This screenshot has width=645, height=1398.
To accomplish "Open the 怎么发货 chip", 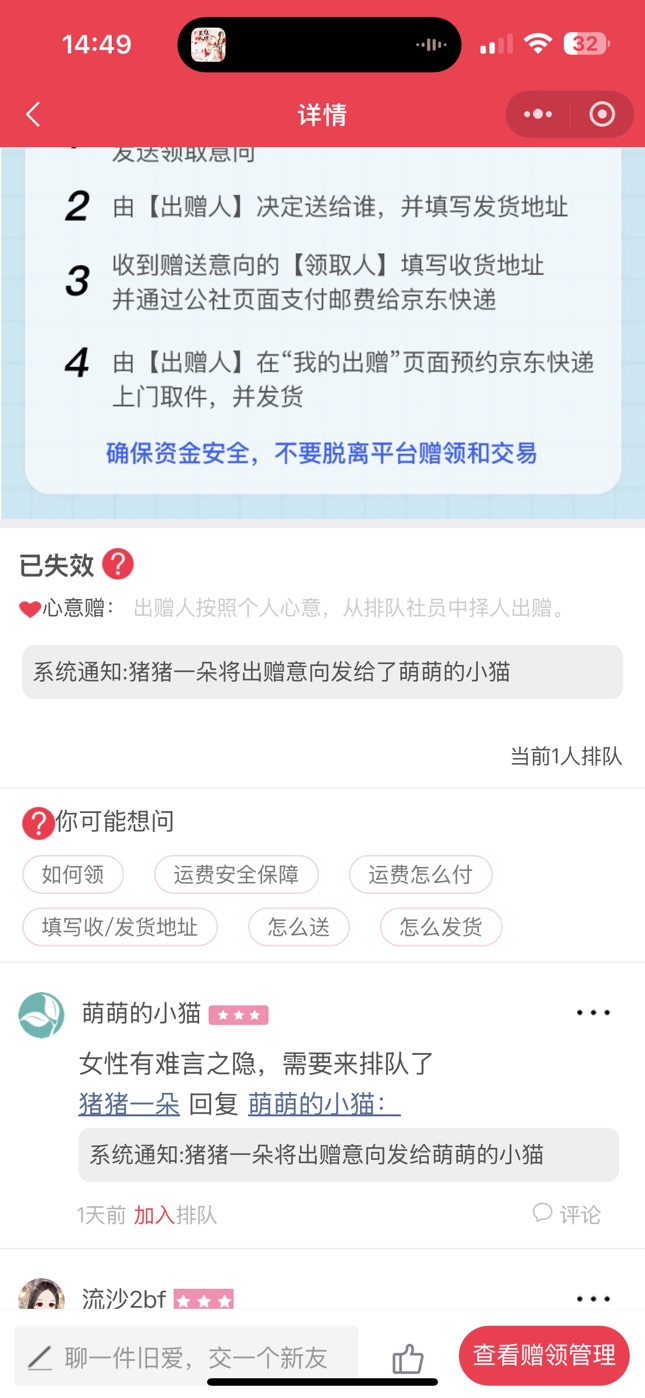I will [x=441, y=927].
